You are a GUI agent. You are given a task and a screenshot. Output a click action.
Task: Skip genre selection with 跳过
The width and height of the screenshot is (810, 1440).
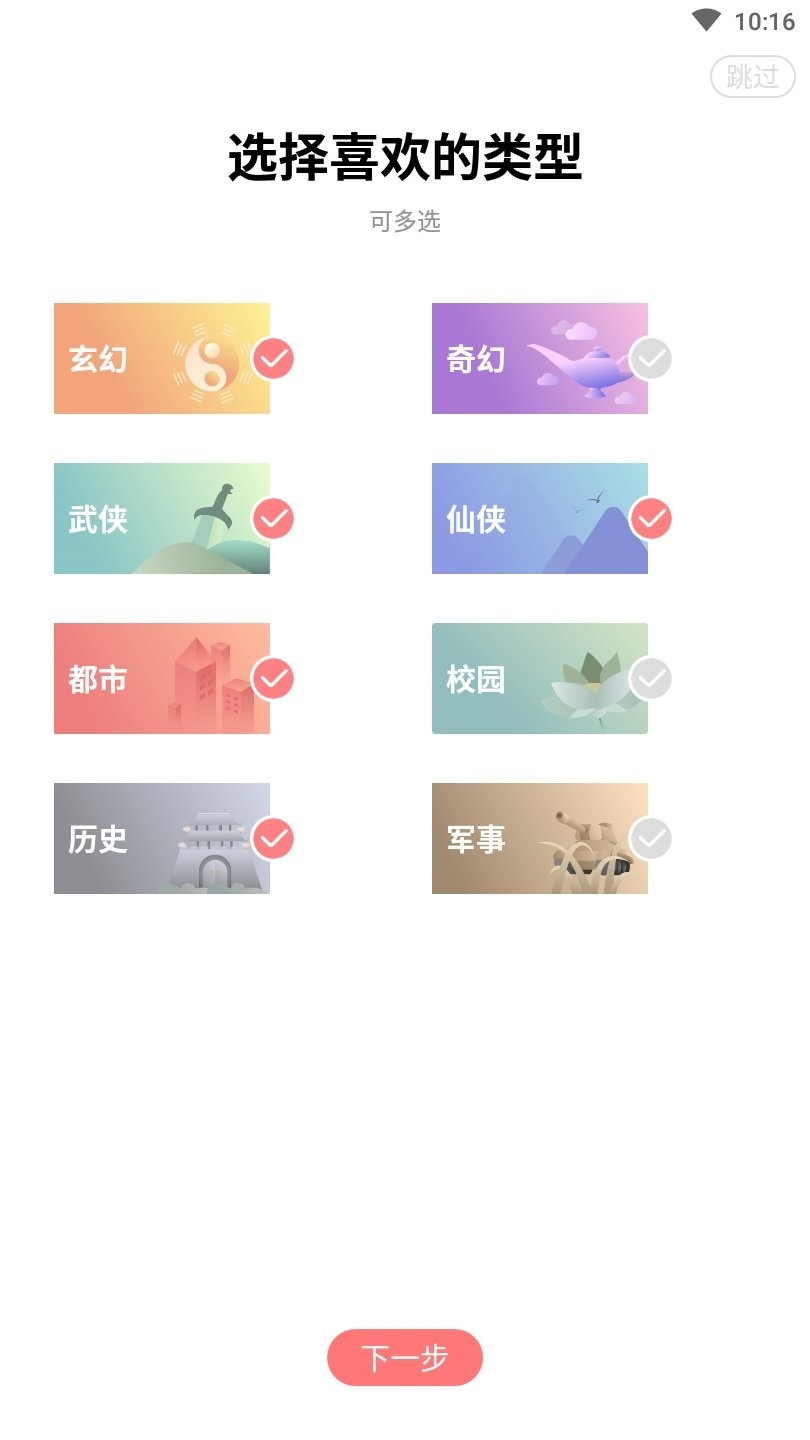pyautogui.click(x=752, y=77)
